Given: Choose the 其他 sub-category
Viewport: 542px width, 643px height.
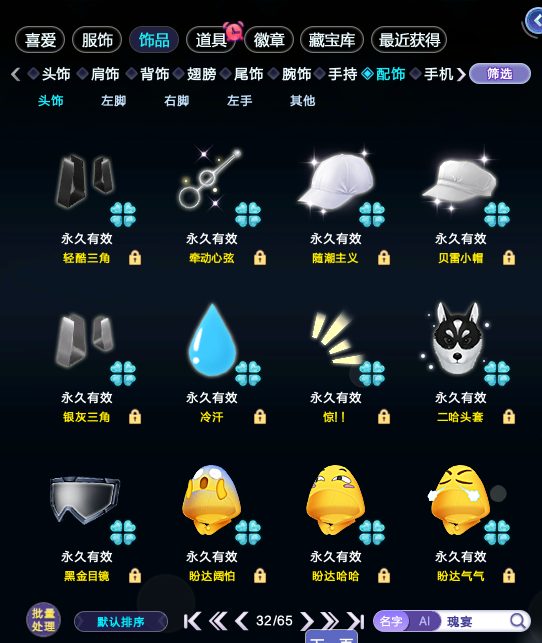Looking at the screenshot, I should pyautogui.click(x=303, y=100).
